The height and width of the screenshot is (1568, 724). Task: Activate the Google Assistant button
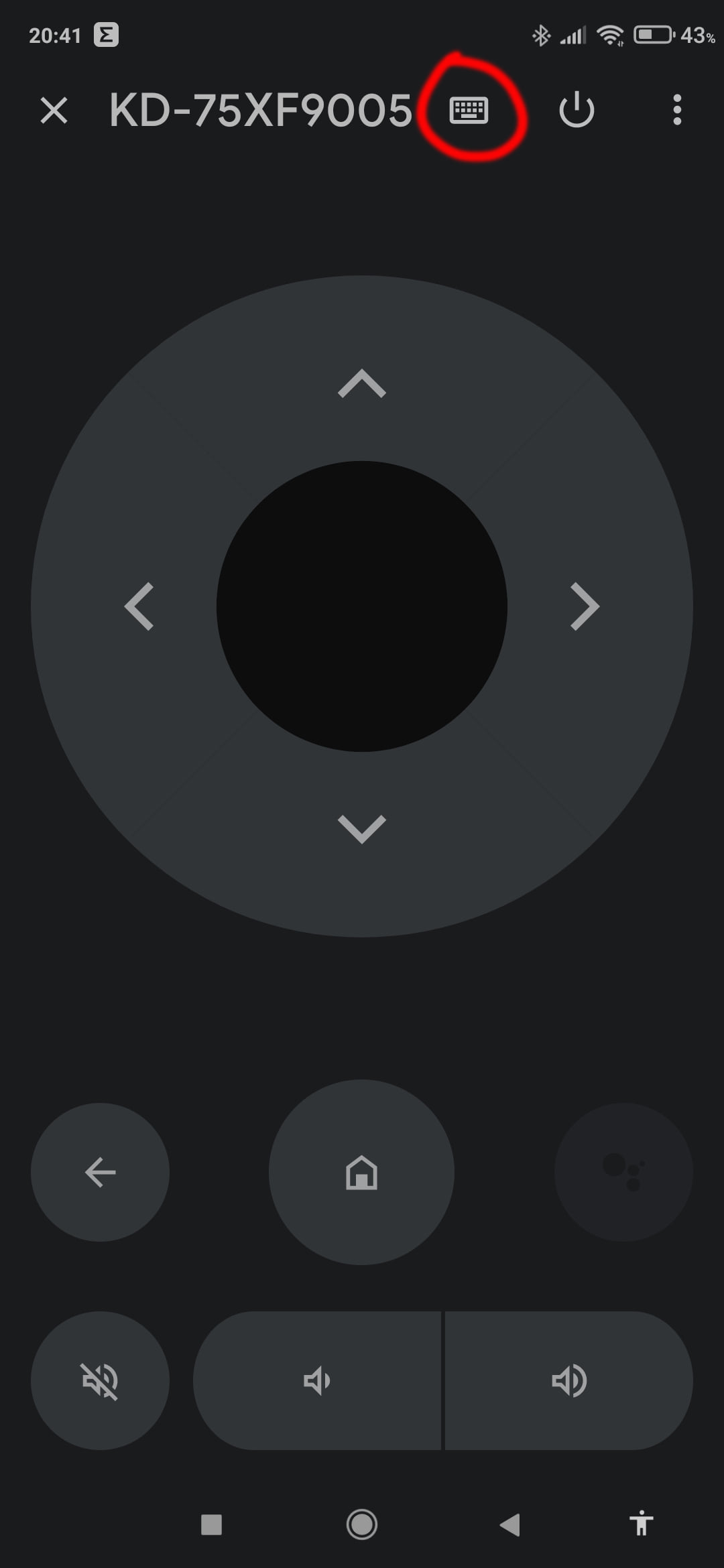coord(623,1172)
